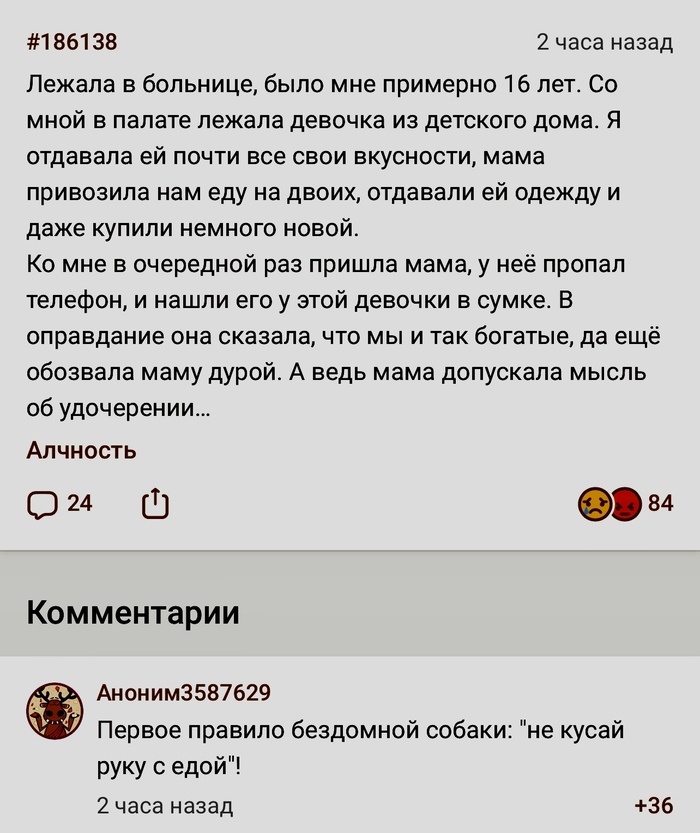Open post number #186138 link
This screenshot has height=833, width=700.
(x=72, y=42)
